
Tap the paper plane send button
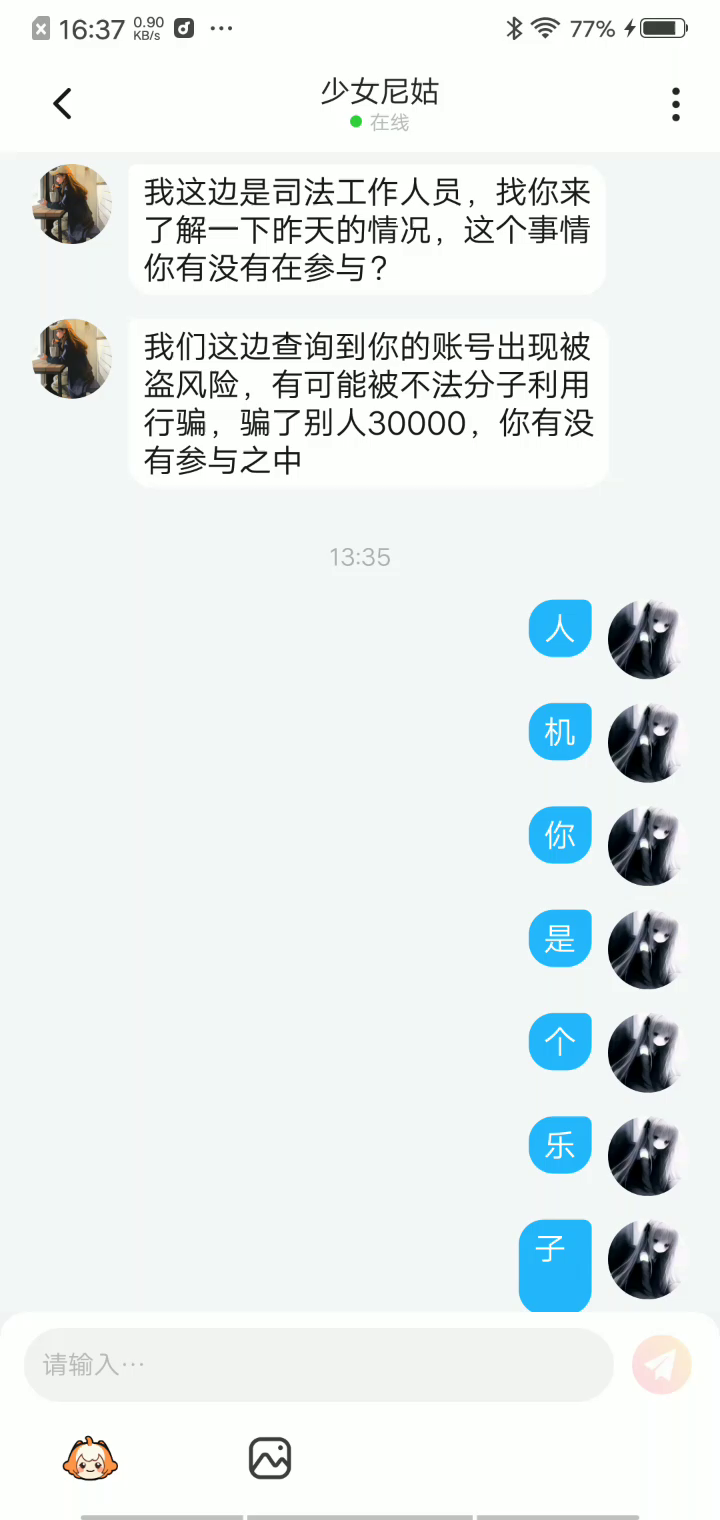tap(662, 1364)
